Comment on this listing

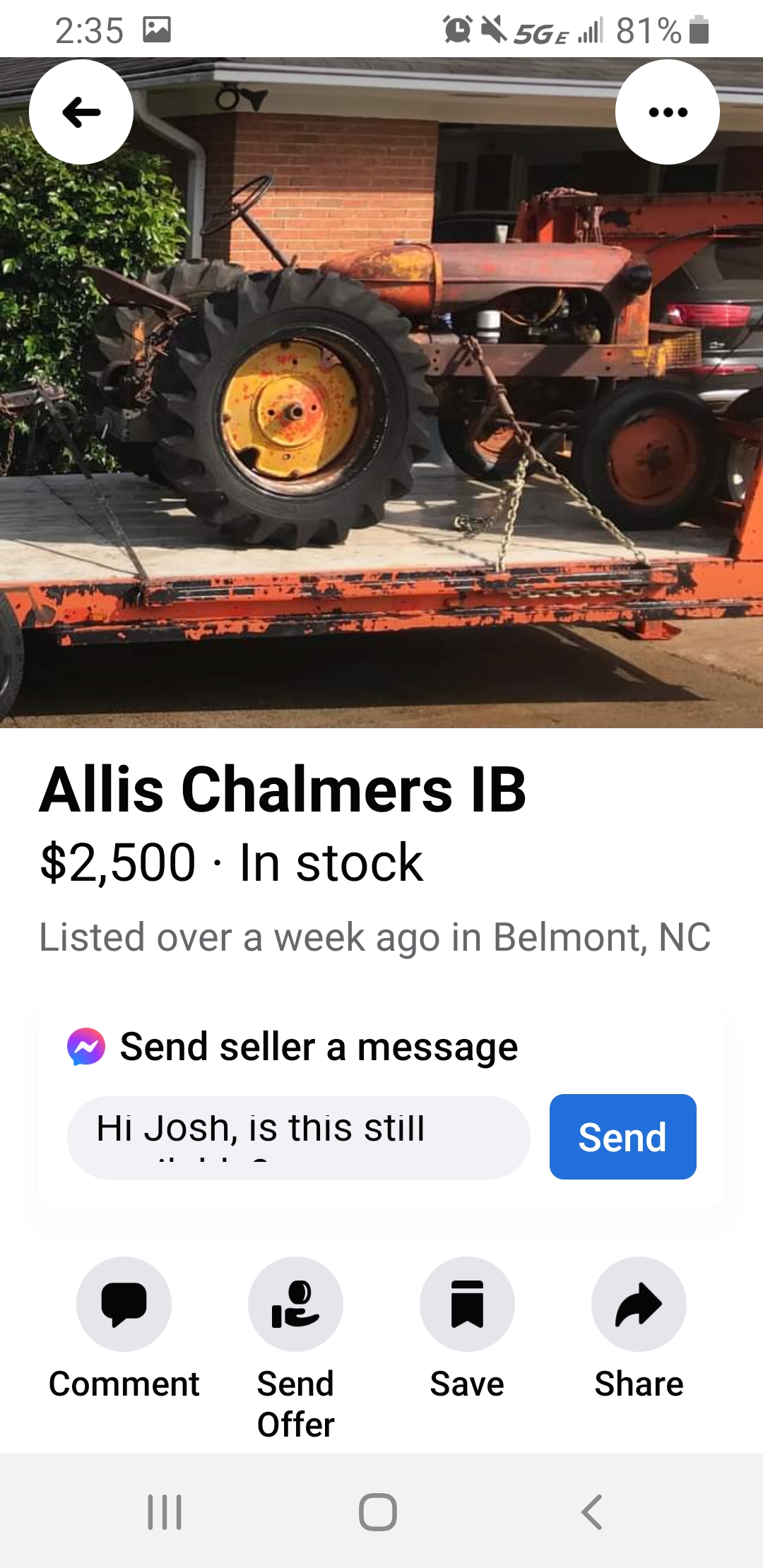tap(124, 1304)
